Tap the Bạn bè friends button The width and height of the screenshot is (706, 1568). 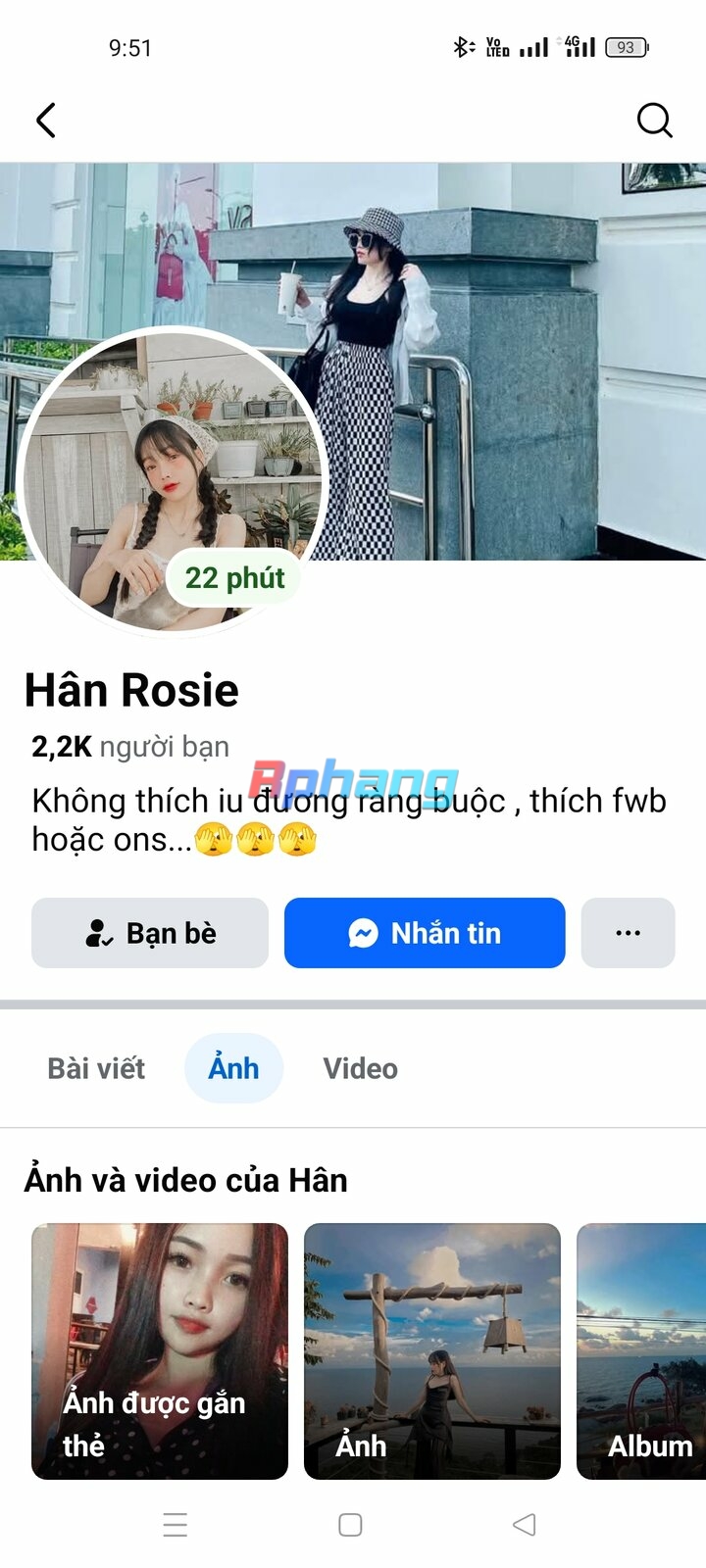tap(150, 933)
